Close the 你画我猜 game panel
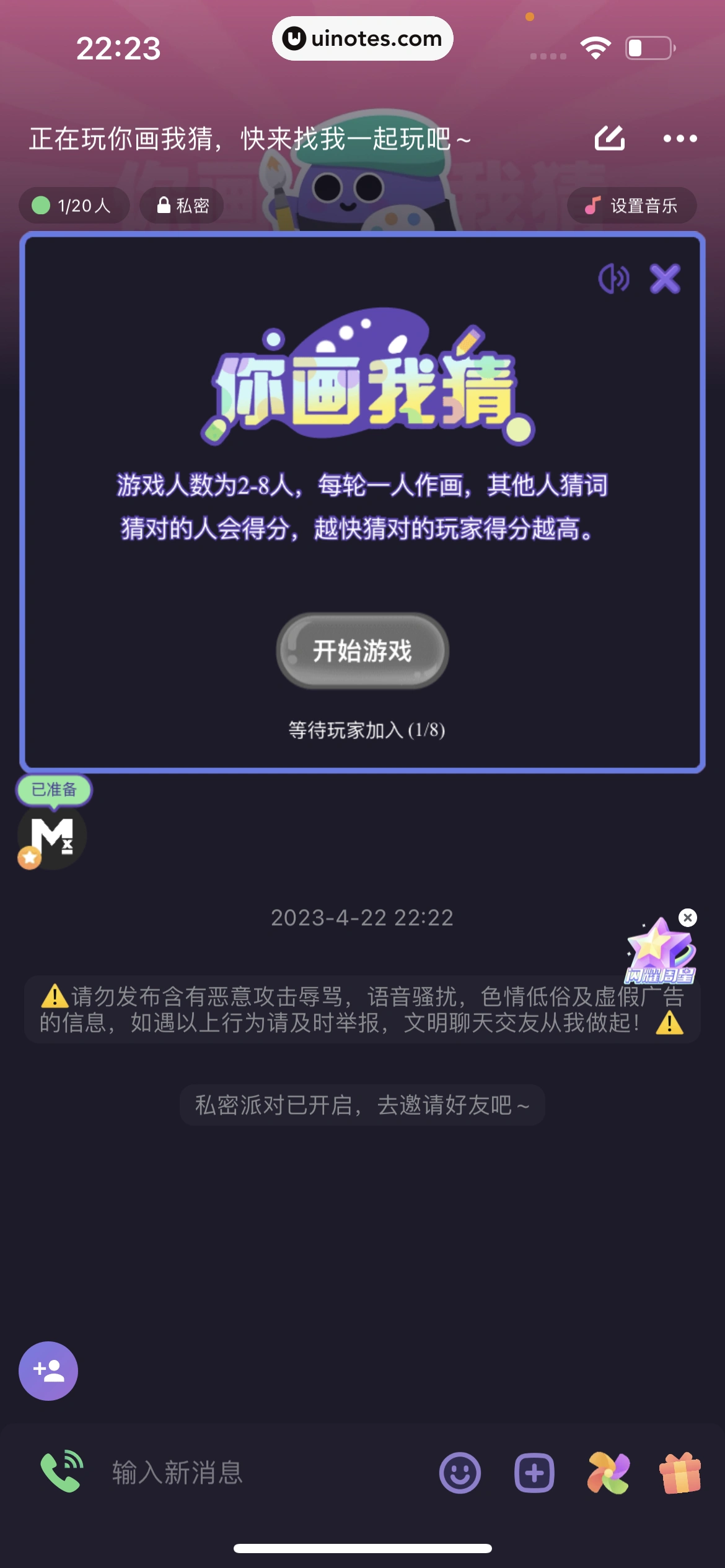 point(665,279)
